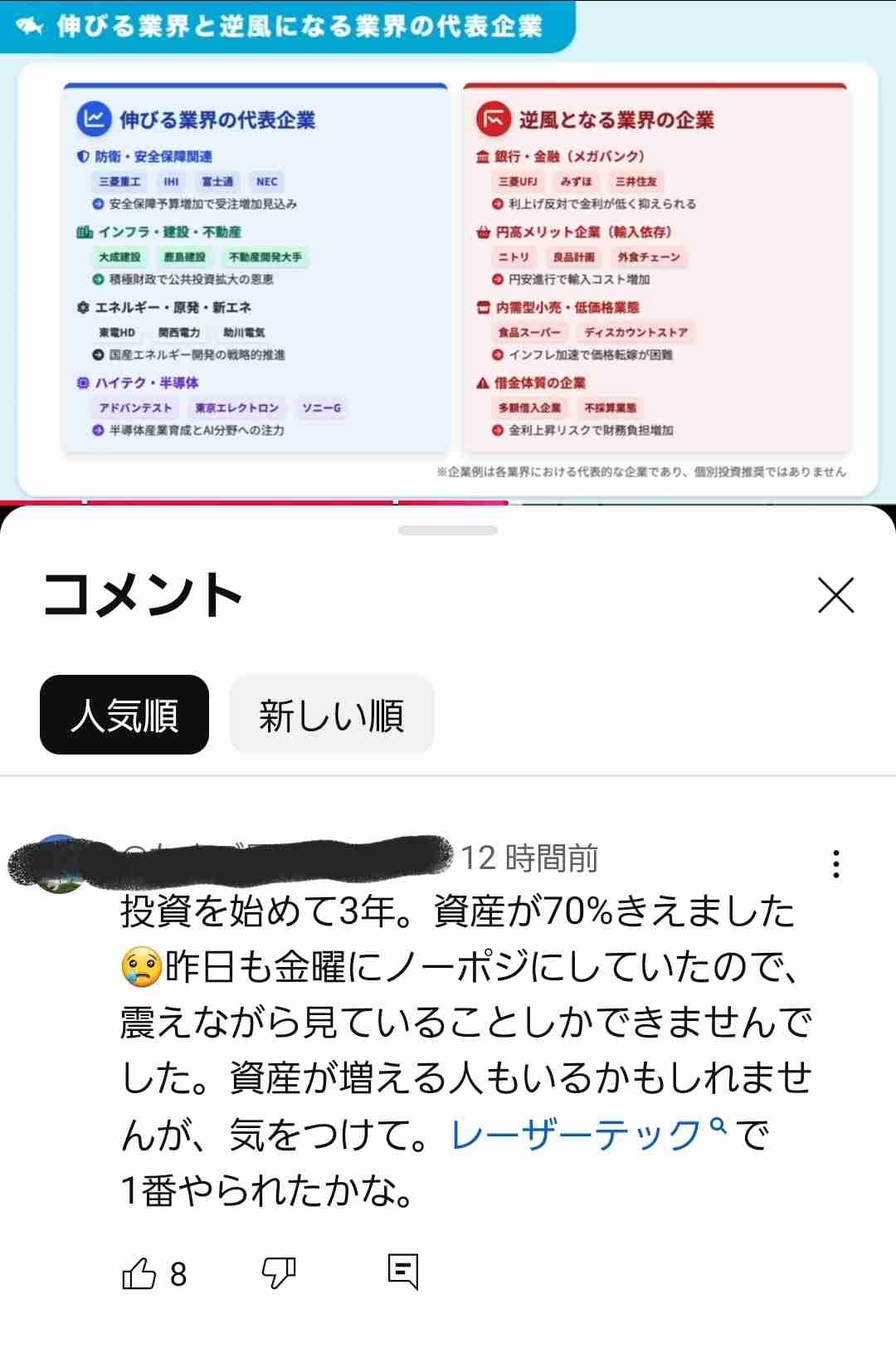Like the comment about 投資を始めて3年
The height and width of the screenshot is (1348, 896).
click(139, 1272)
